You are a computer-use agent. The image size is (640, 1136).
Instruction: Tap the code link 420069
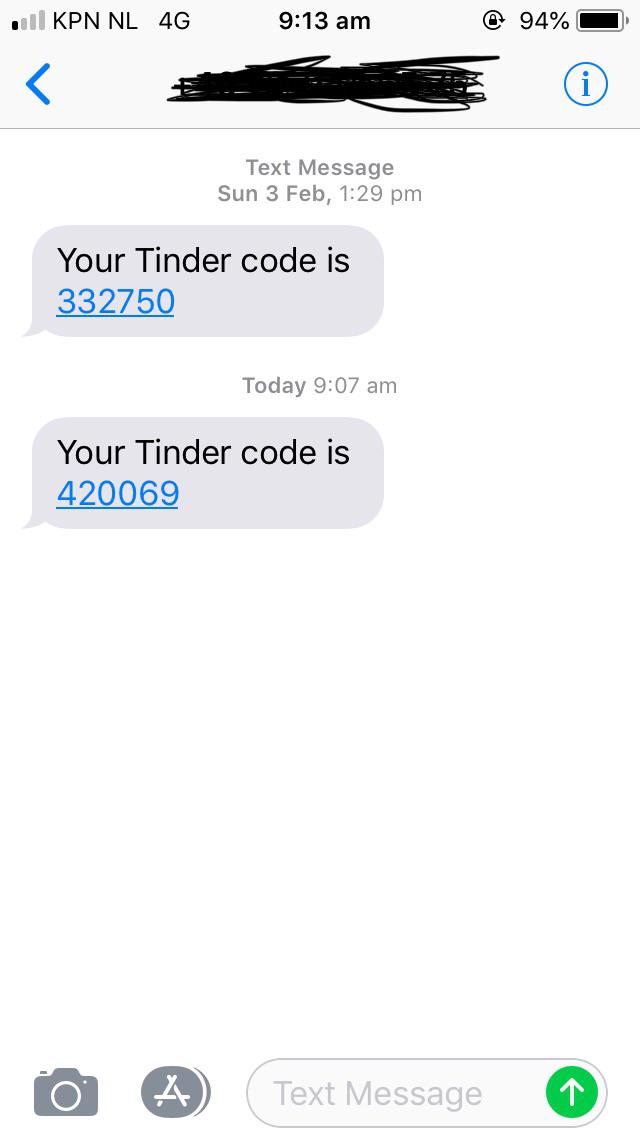click(118, 493)
